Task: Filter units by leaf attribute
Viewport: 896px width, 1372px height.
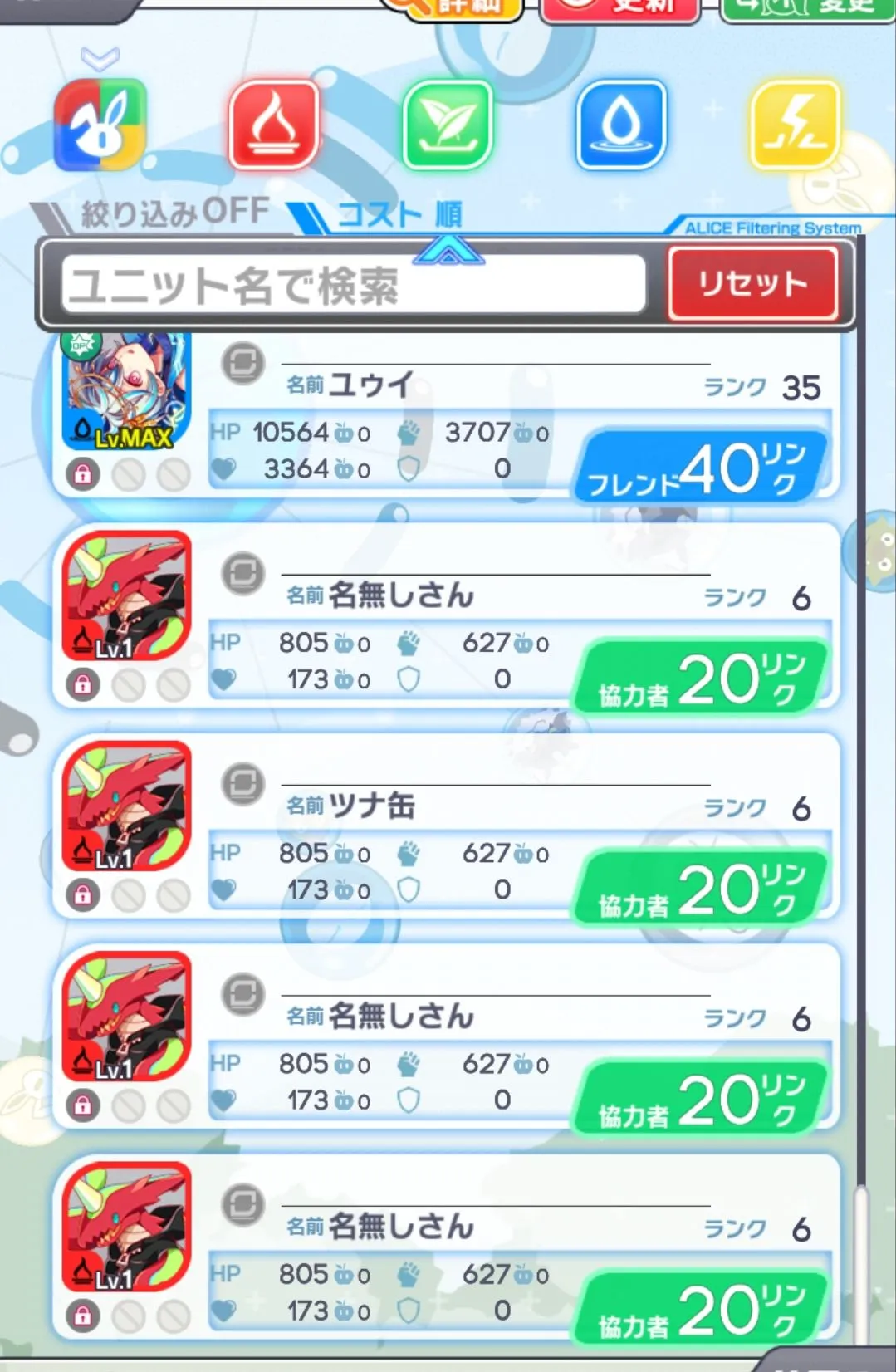Action: tap(448, 125)
